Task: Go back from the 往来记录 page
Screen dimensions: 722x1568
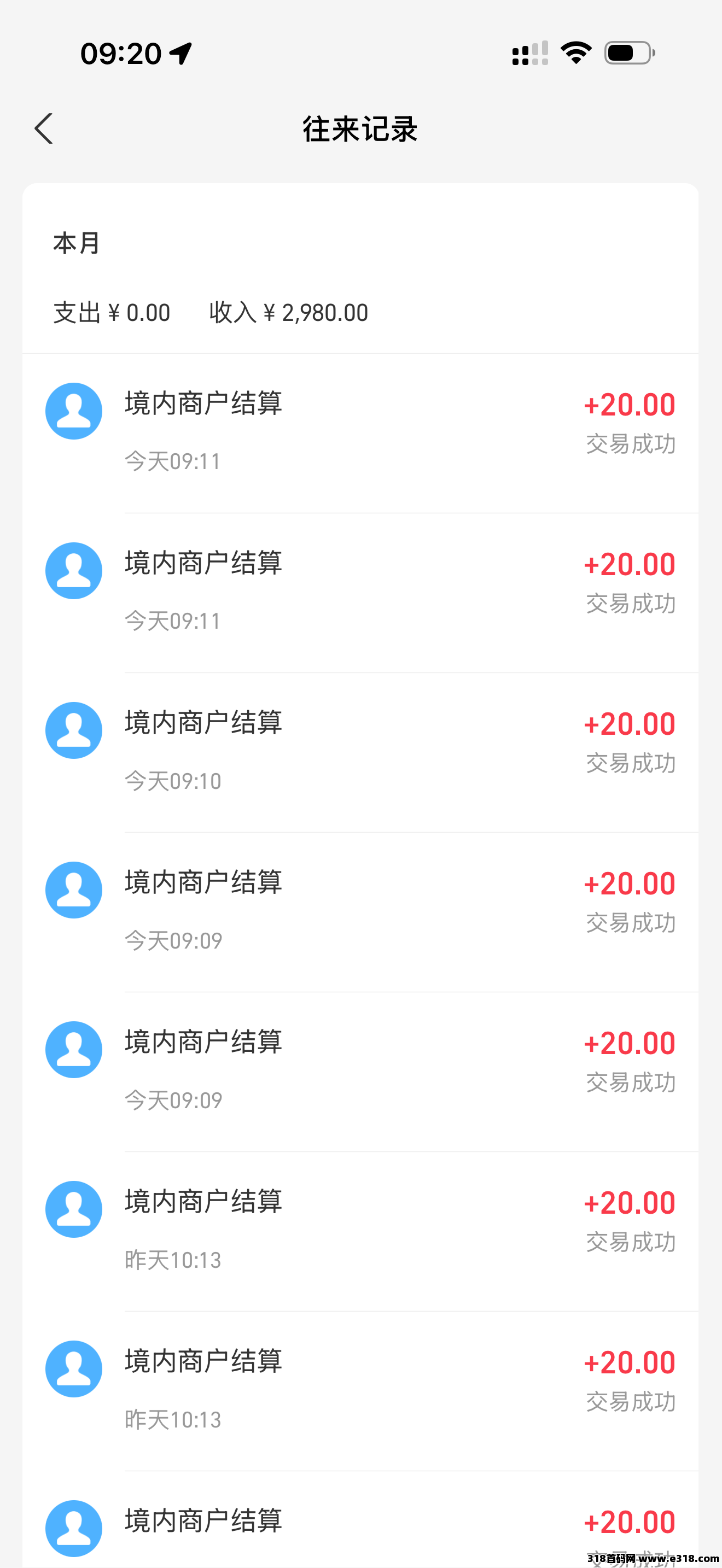Action: click(x=44, y=128)
